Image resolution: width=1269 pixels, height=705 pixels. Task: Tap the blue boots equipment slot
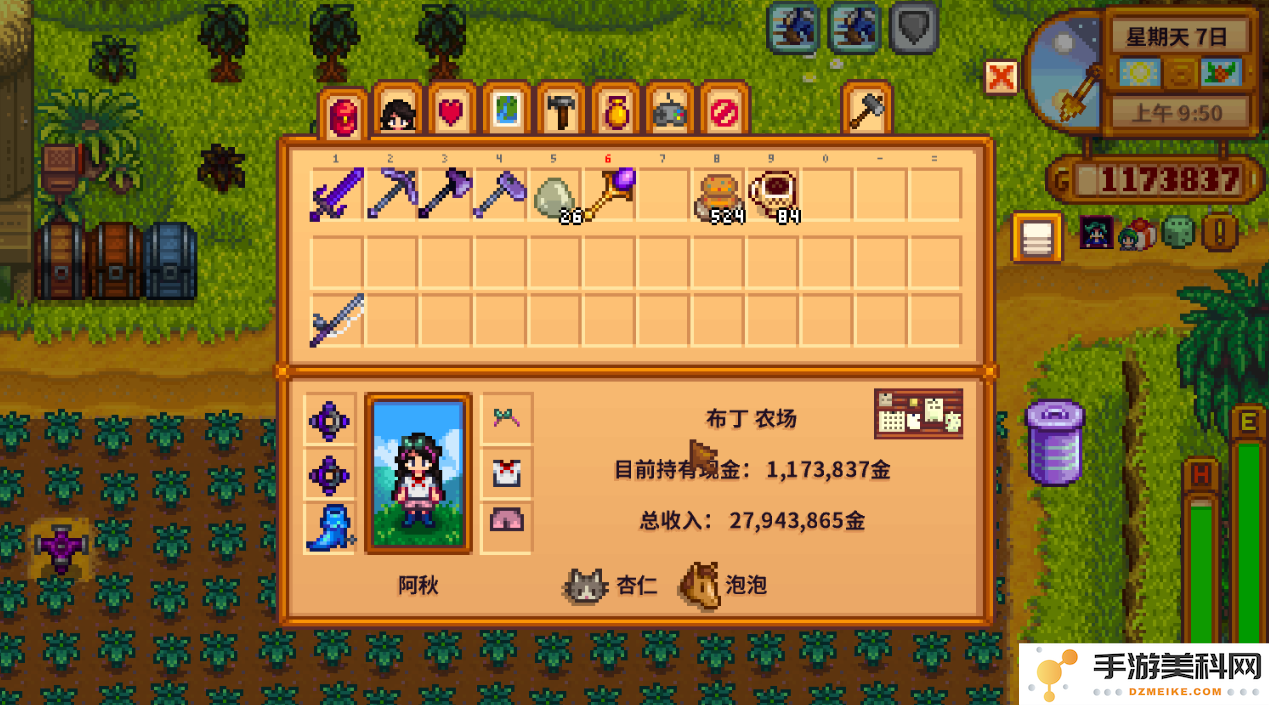pyautogui.click(x=329, y=527)
